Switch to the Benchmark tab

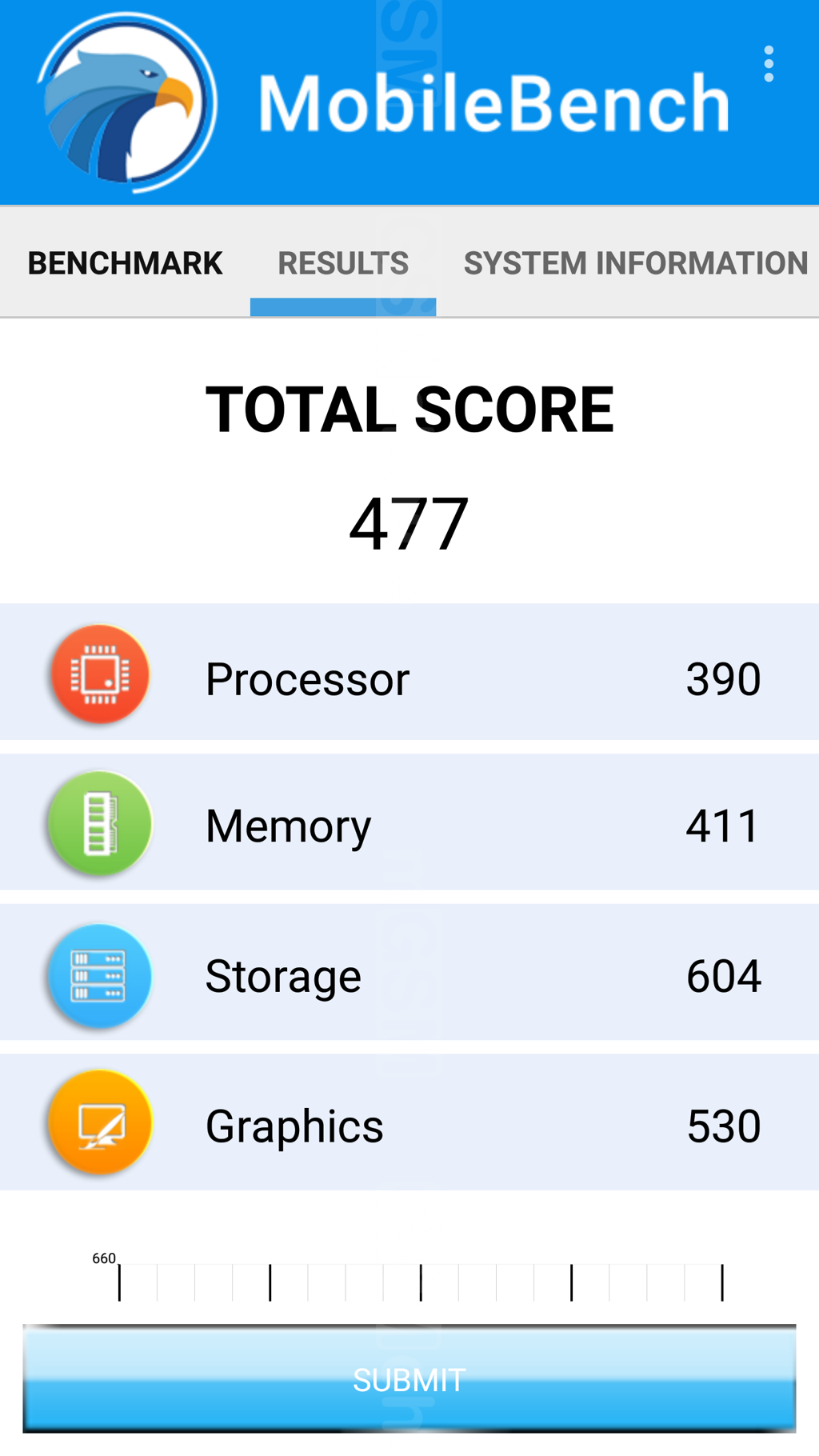tap(125, 263)
